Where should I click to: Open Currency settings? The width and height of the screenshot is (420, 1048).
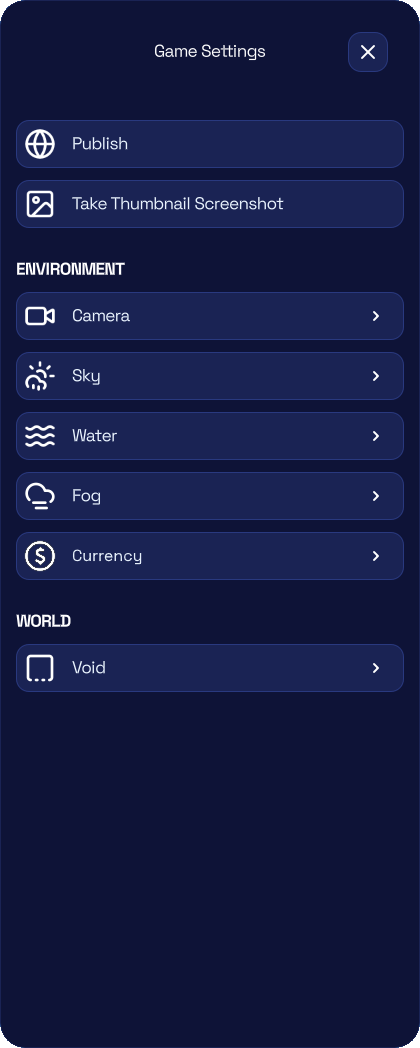pyautogui.click(x=210, y=556)
